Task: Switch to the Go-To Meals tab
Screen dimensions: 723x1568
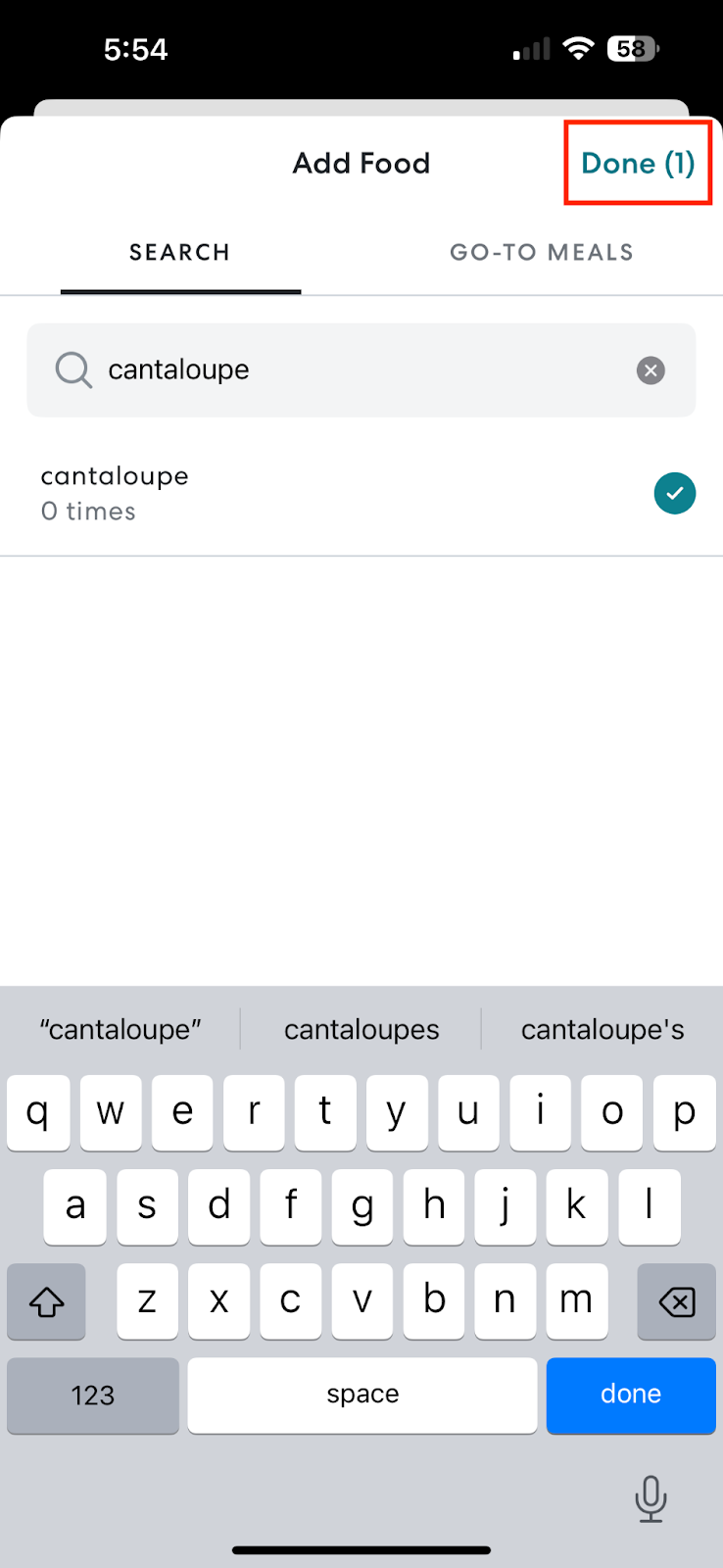Action: coord(541,253)
